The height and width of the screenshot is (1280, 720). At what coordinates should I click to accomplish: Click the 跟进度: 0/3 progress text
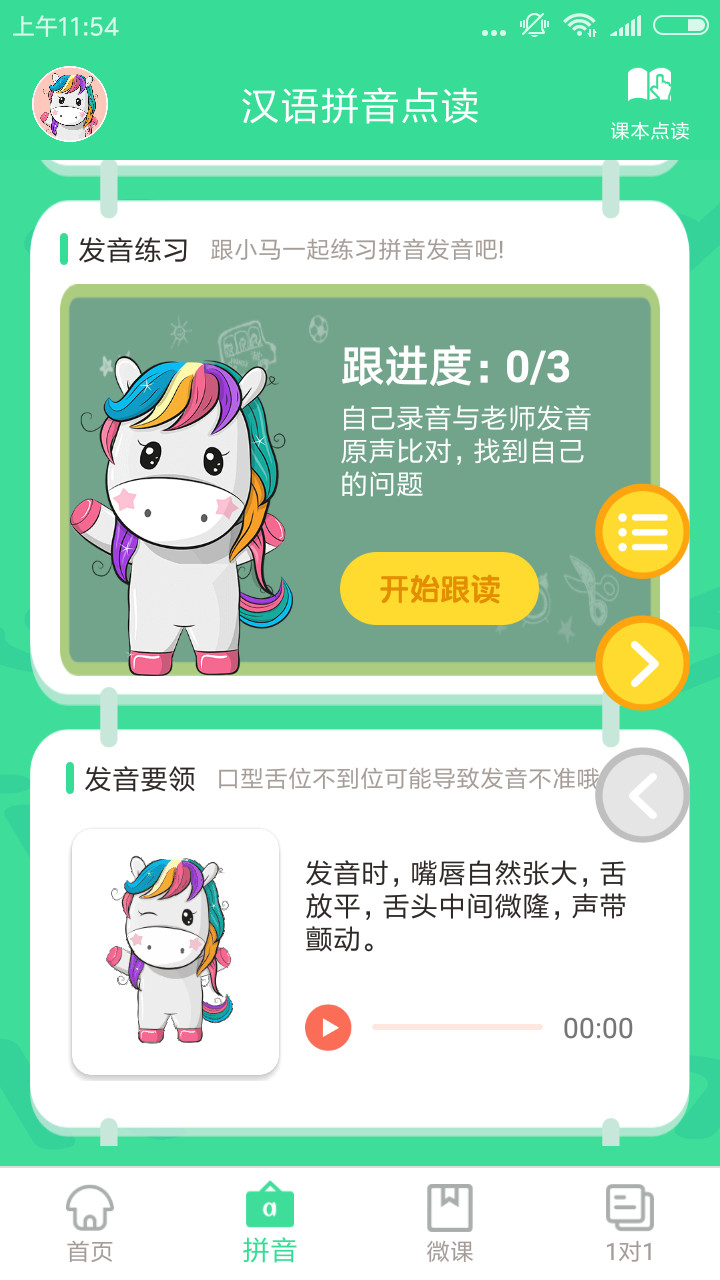tap(457, 367)
